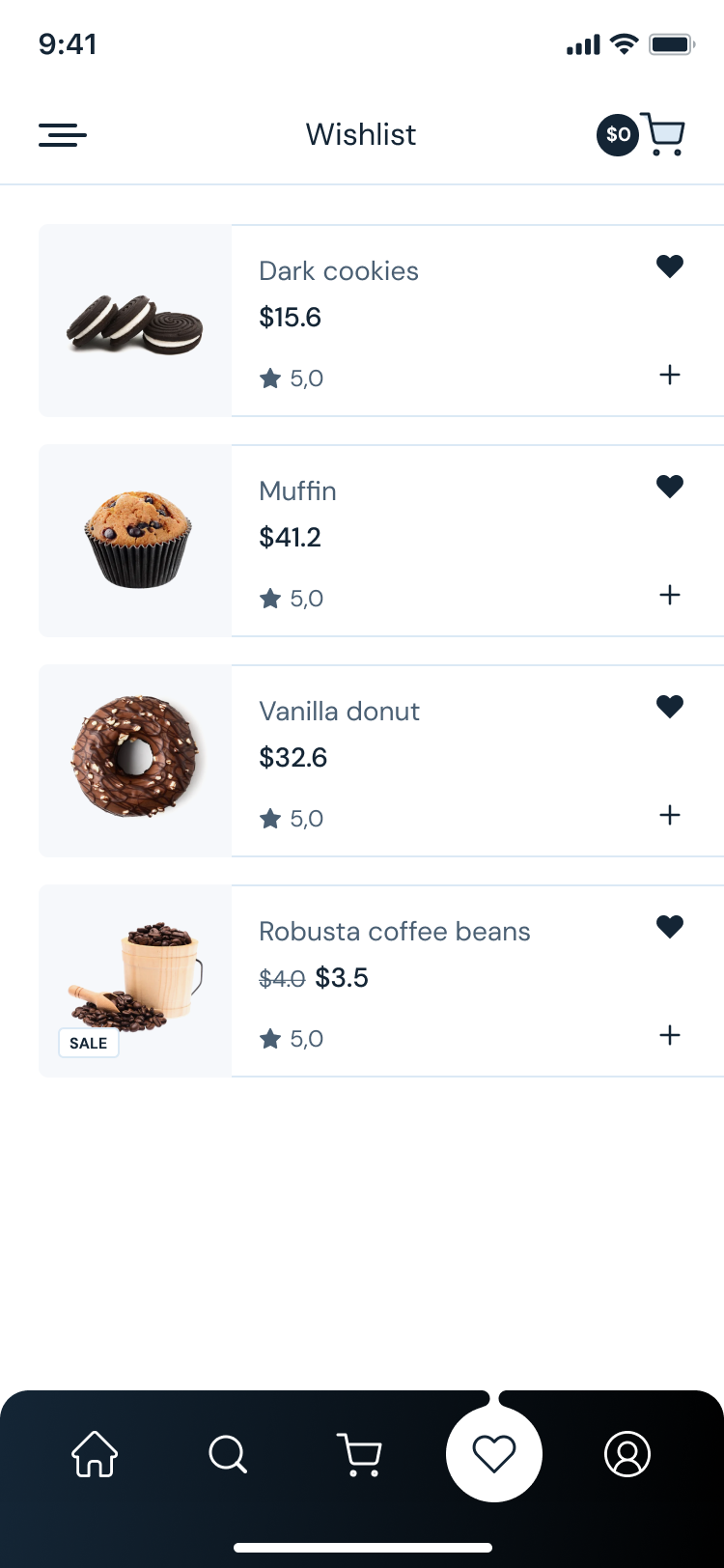Select the Wishlist heart tab
724x1568 pixels.
(x=493, y=1454)
